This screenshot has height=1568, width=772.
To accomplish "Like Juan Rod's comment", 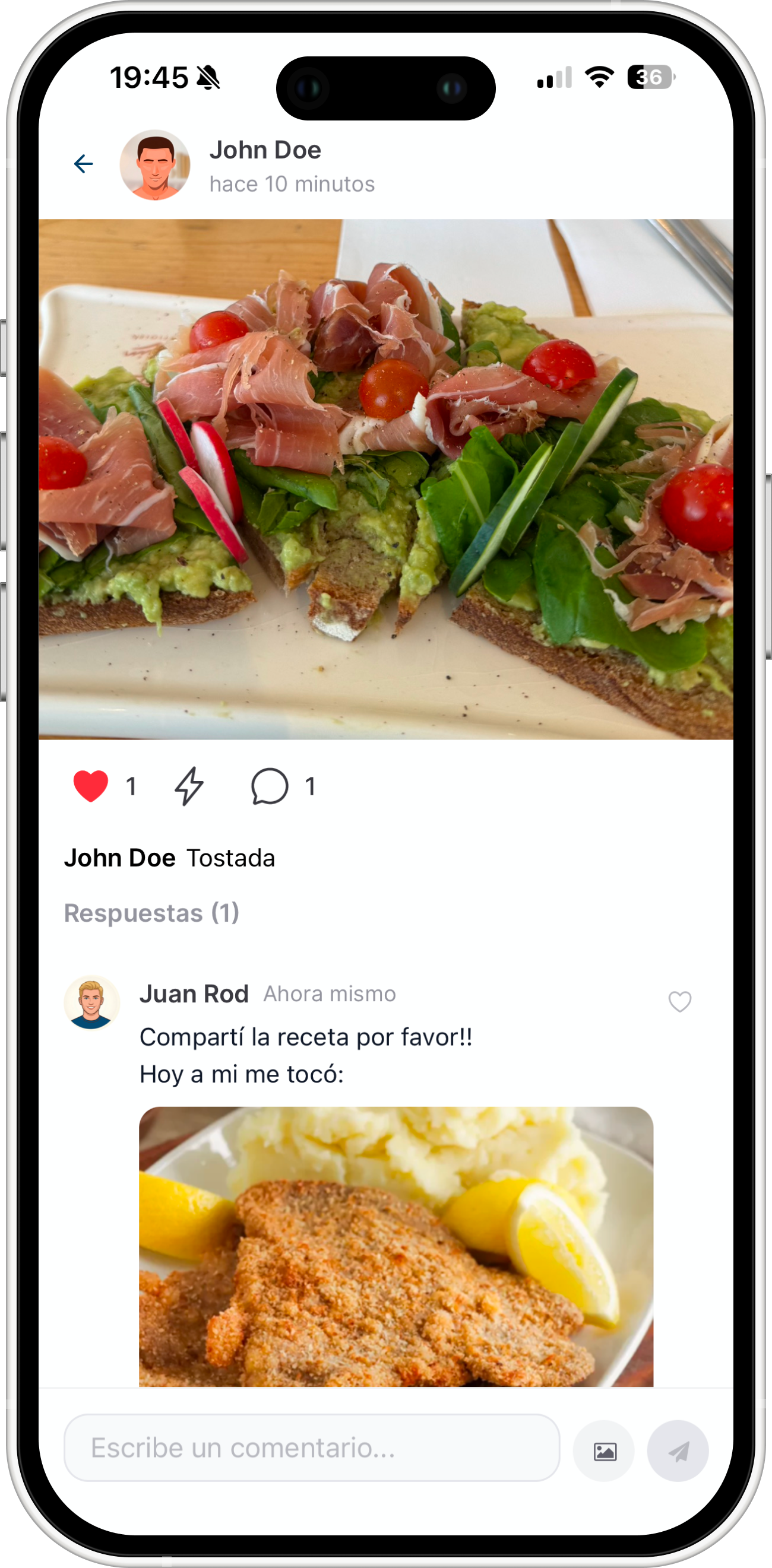I will pyautogui.click(x=679, y=1001).
